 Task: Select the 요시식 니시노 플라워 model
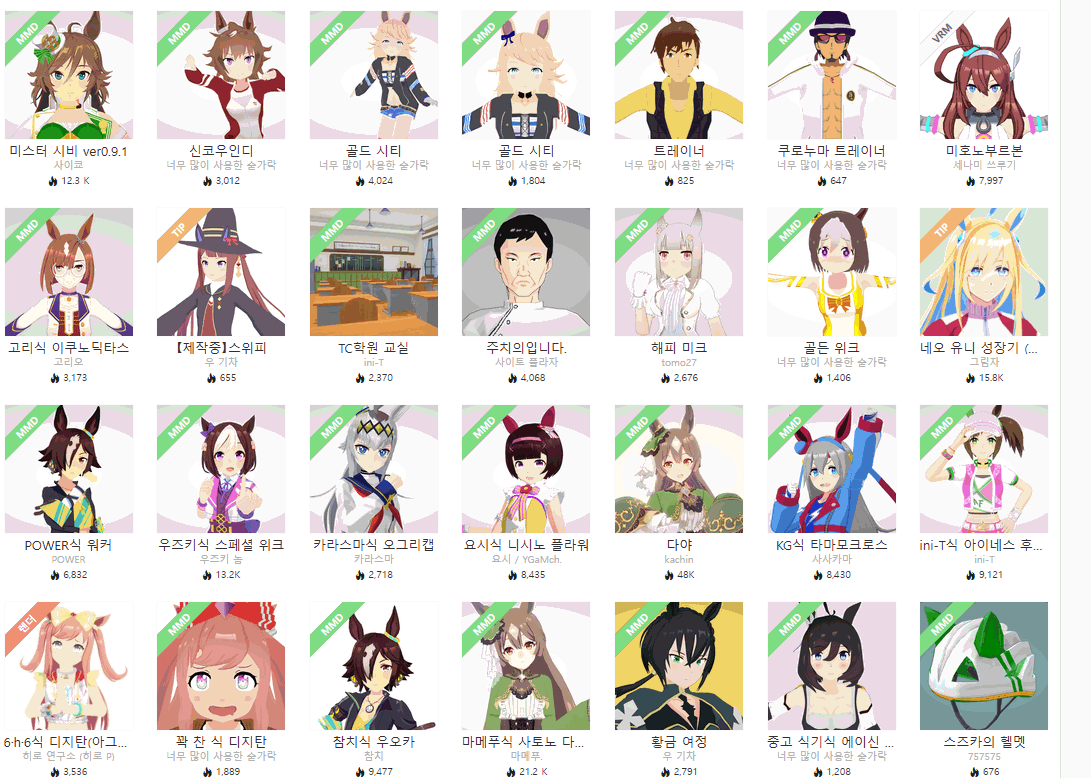click(526, 469)
